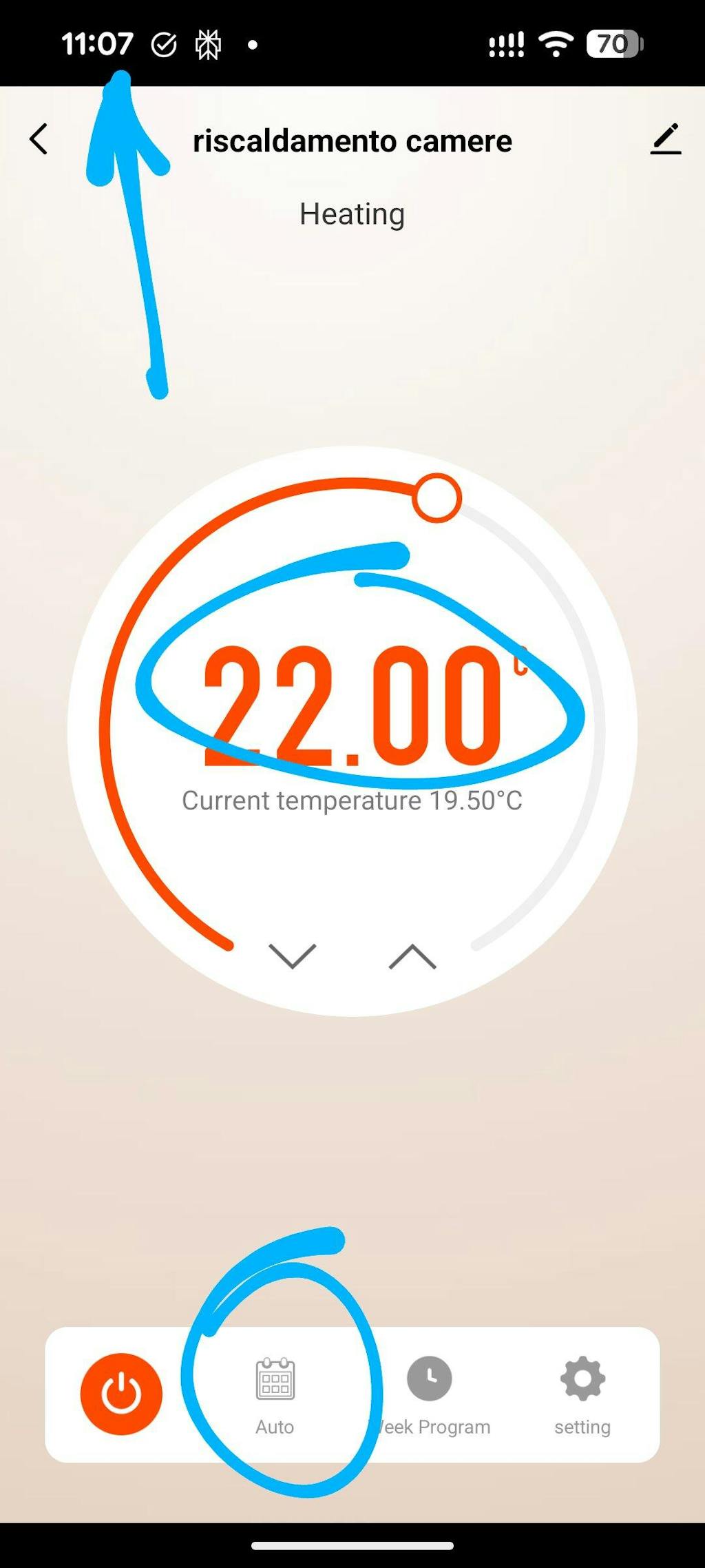Image resolution: width=705 pixels, height=1568 pixels.
Task: Tap the Wi-Fi icon in status bar
Action: point(555,43)
